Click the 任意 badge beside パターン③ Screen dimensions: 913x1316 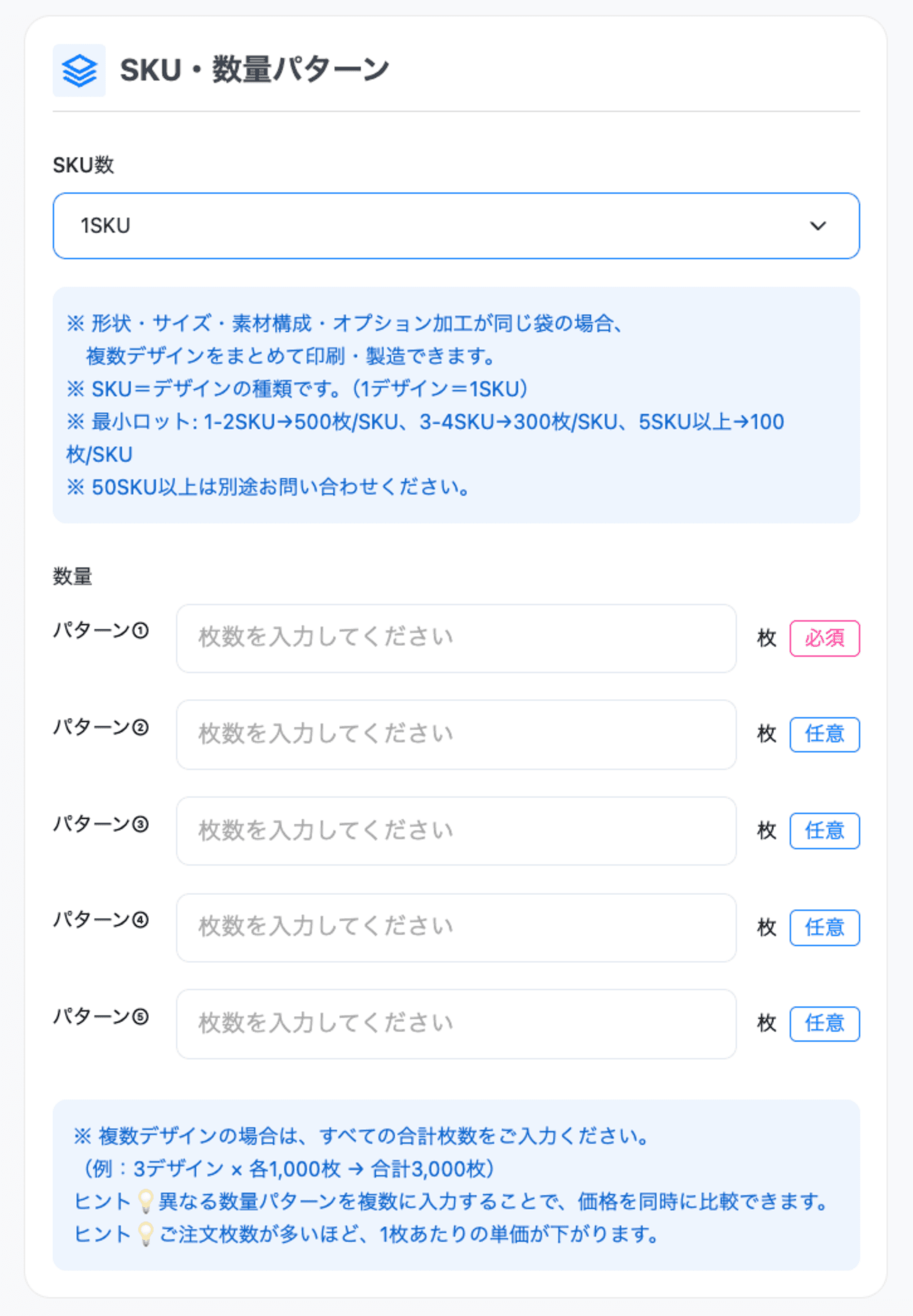tap(824, 831)
